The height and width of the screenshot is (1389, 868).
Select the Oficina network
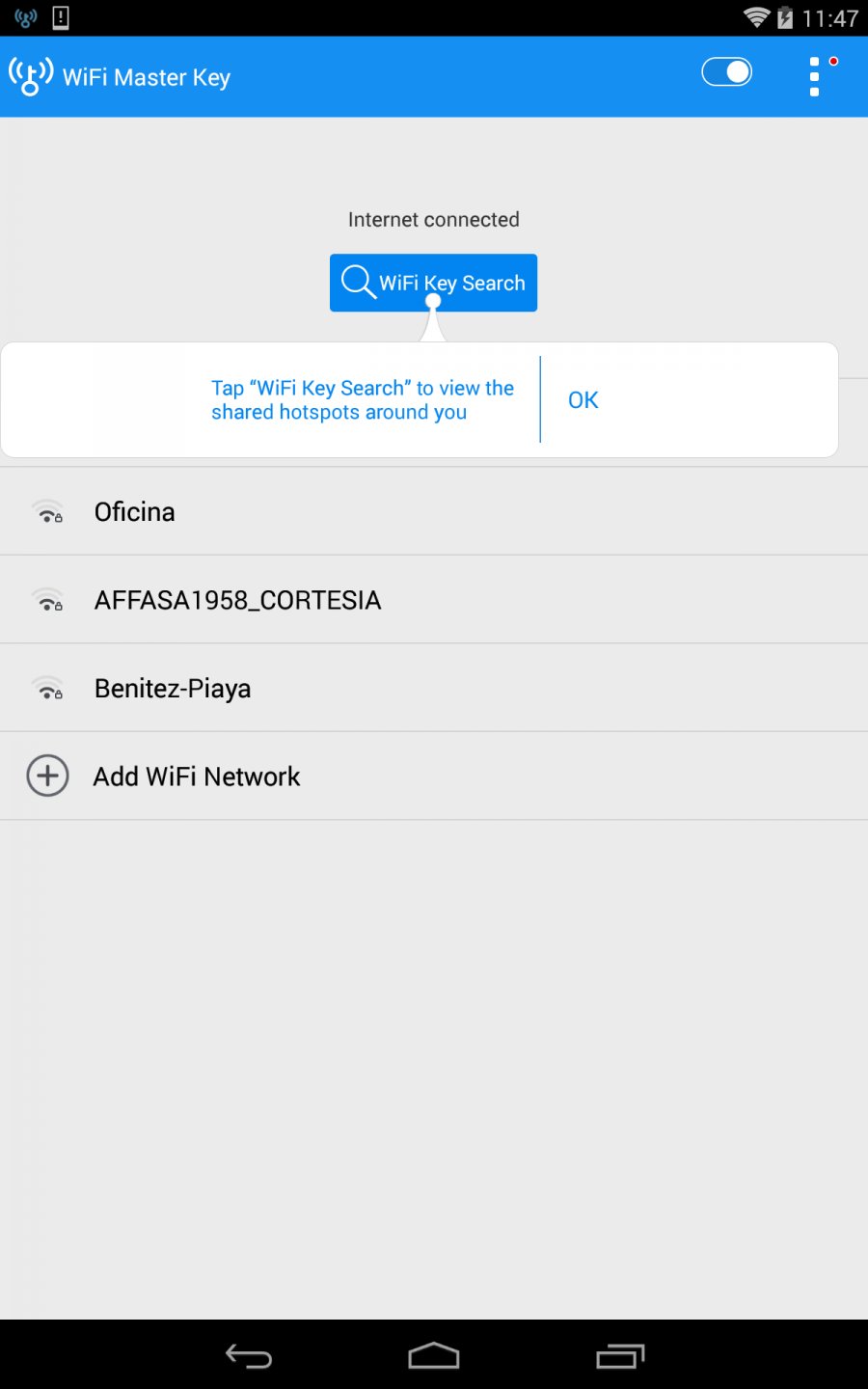point(135,512)
